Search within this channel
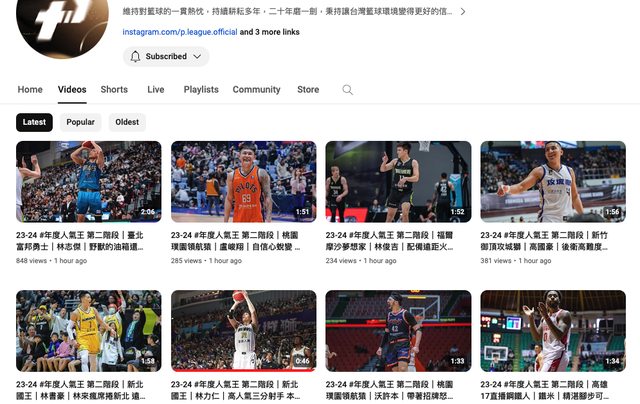 tap(348, 90)
